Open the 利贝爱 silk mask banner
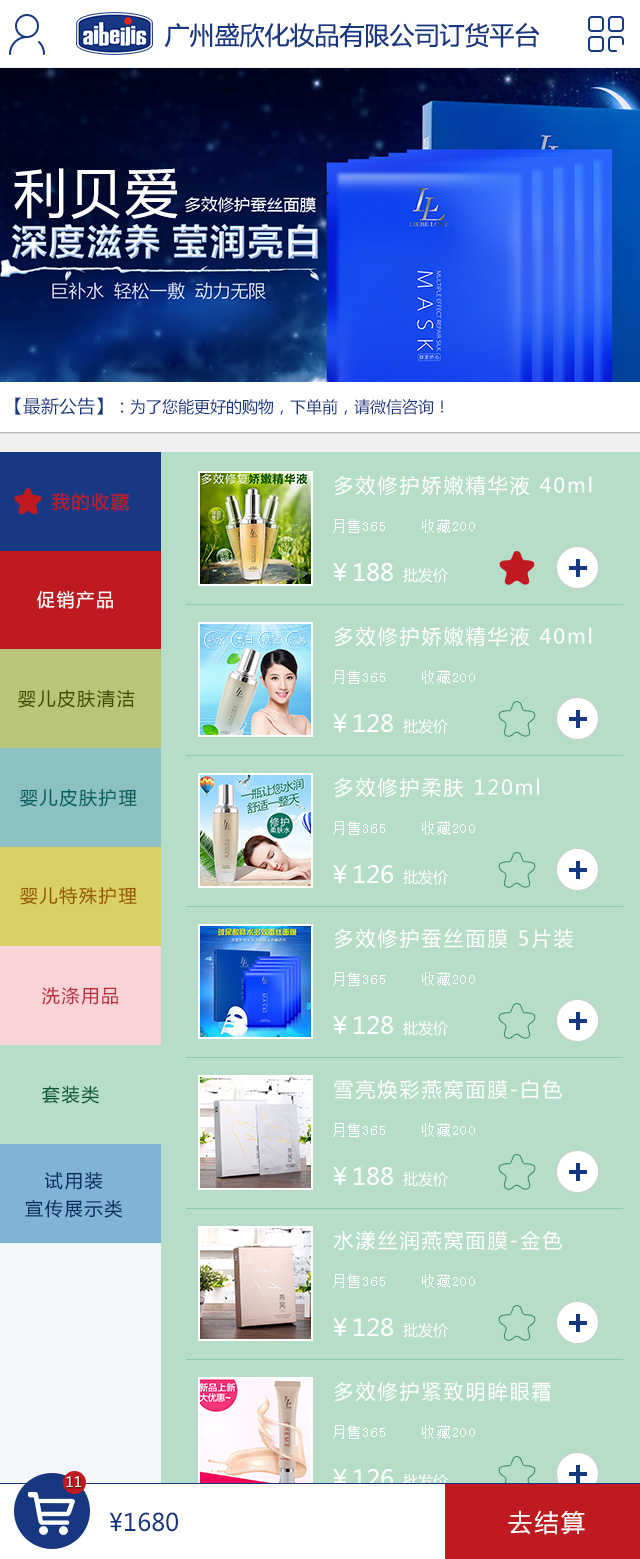The width and height of the screenshot is (640, 1559). tap(320, 225)
